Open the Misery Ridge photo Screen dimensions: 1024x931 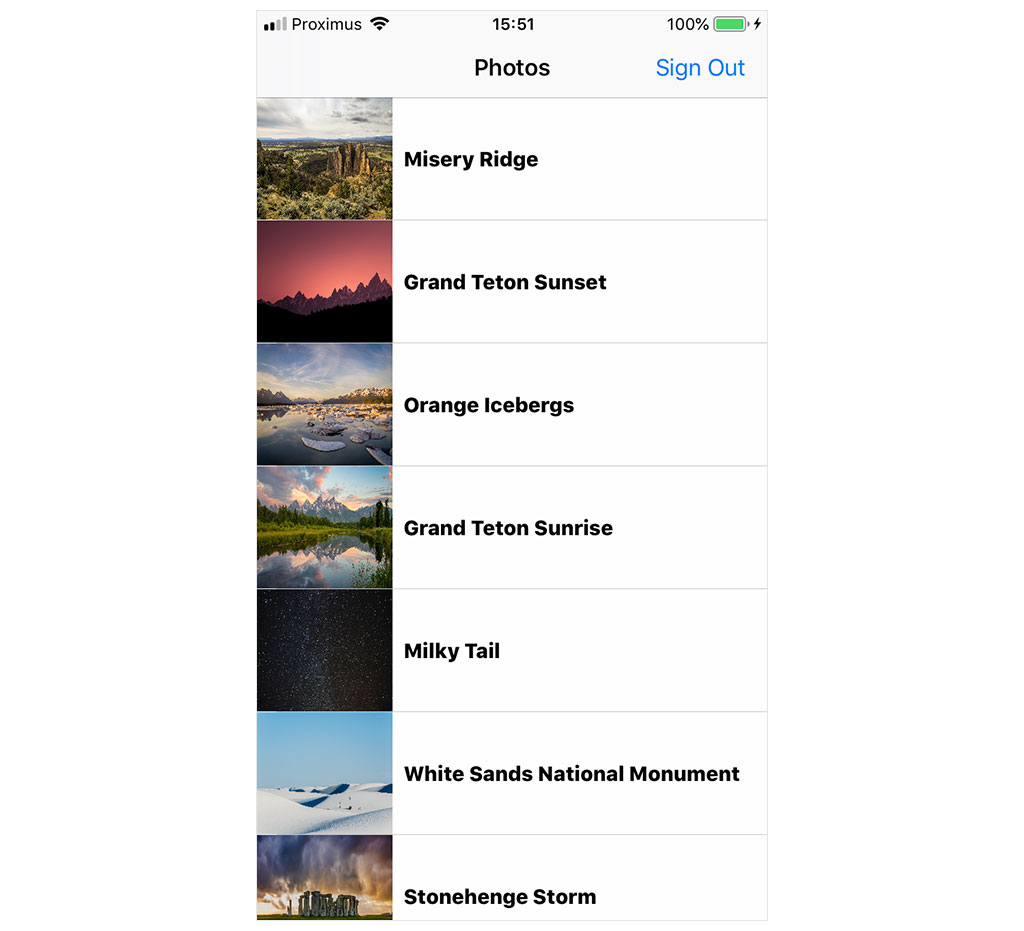pyautogui.click(x=511, y=159)
